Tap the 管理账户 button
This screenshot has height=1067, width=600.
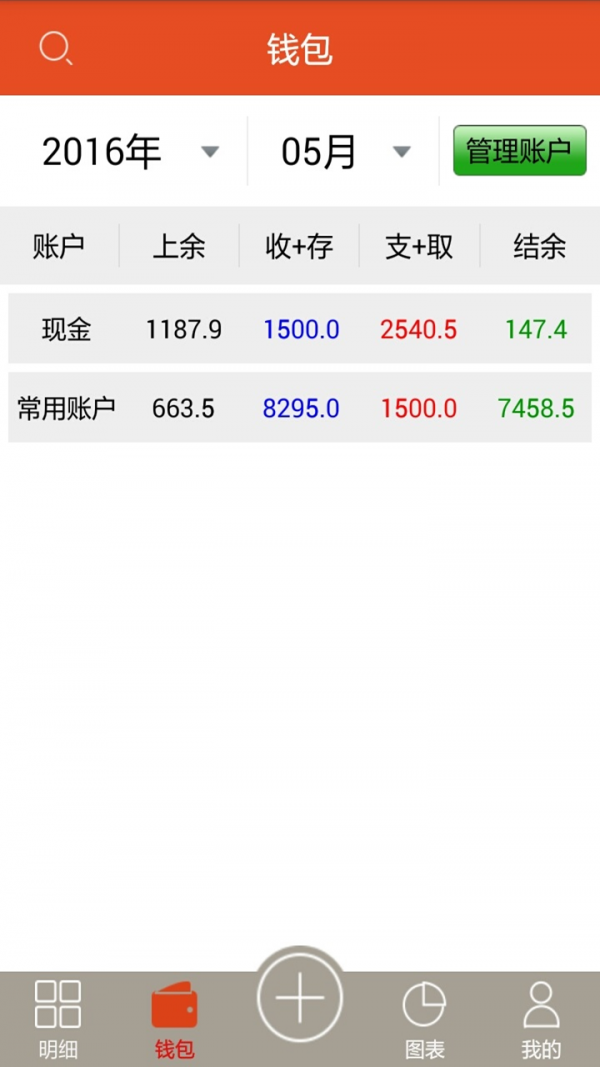click(x=519, y=151)
